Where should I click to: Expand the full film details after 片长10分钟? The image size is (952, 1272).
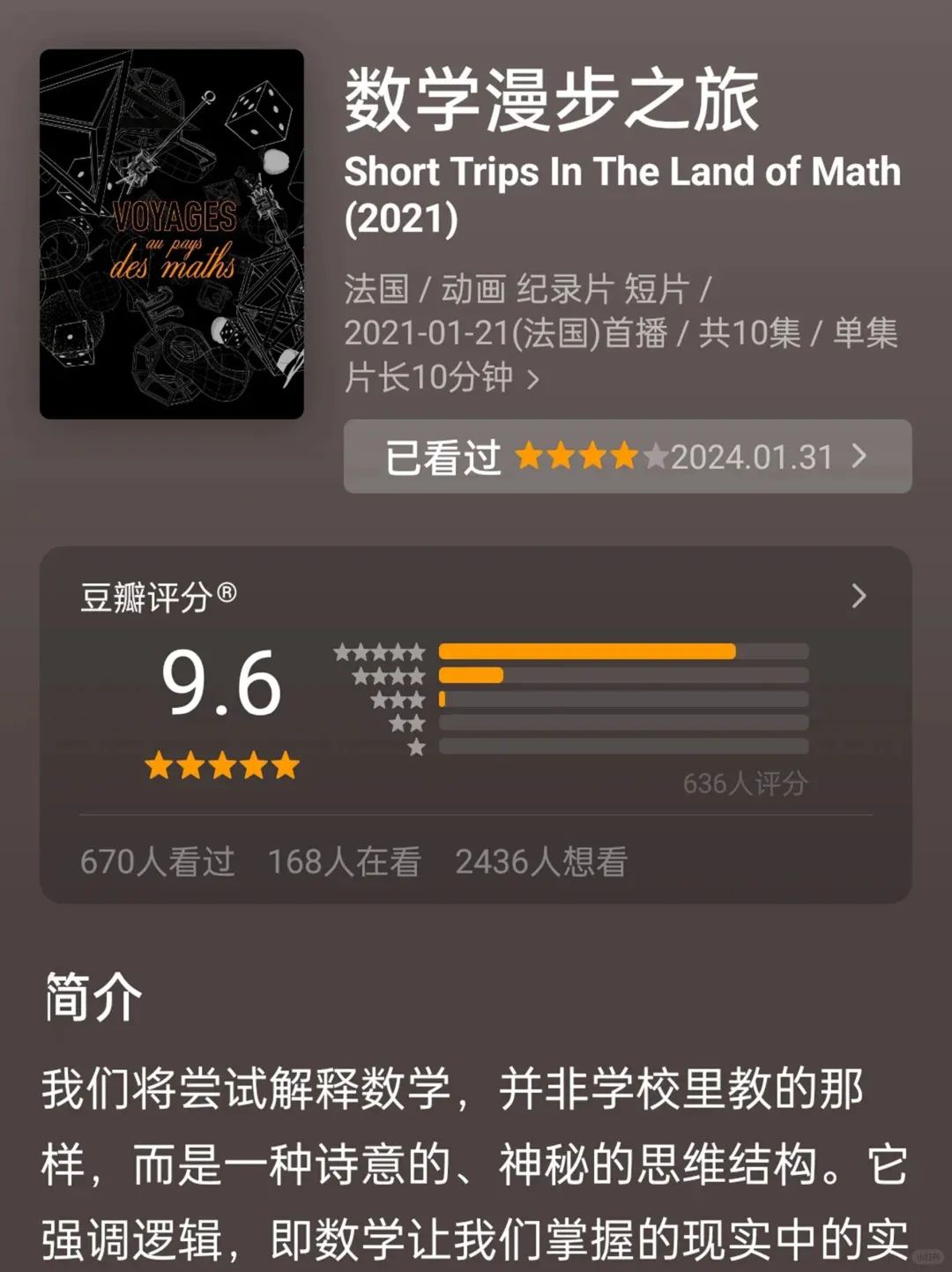pyautogui.click(x=532, y=379)
